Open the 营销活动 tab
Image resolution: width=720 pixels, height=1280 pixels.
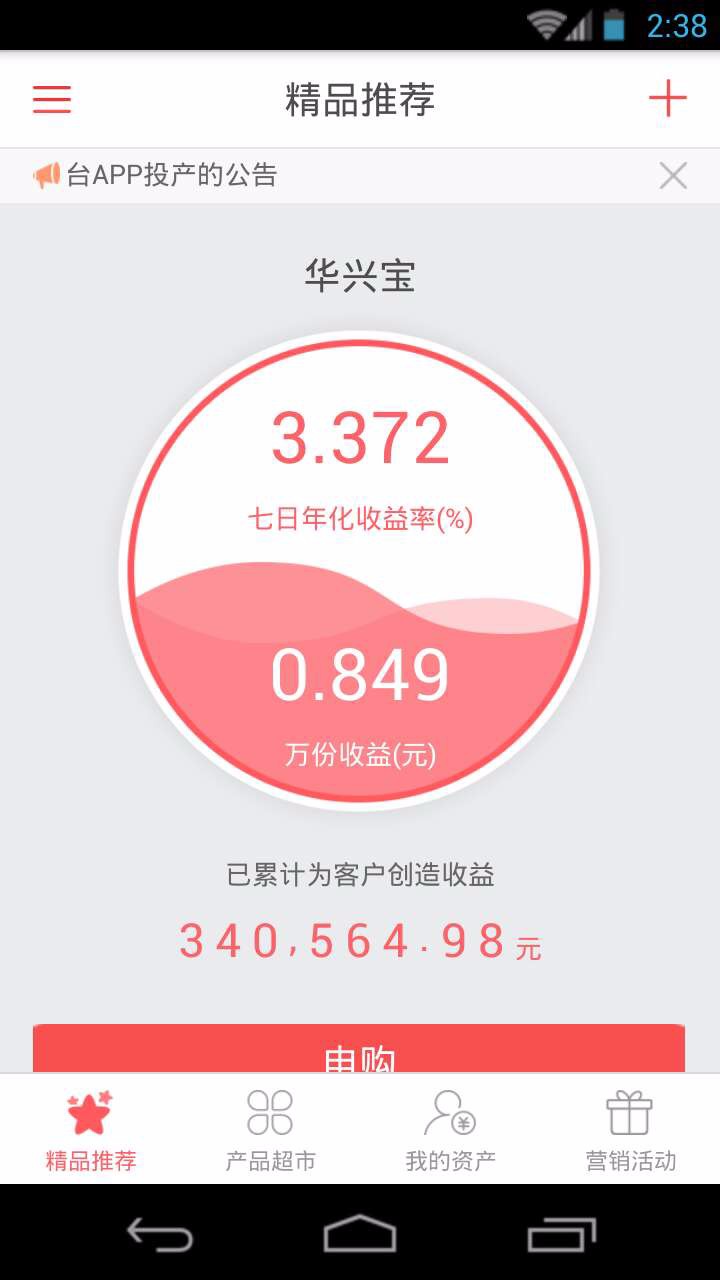click(x=630, y=1130)
